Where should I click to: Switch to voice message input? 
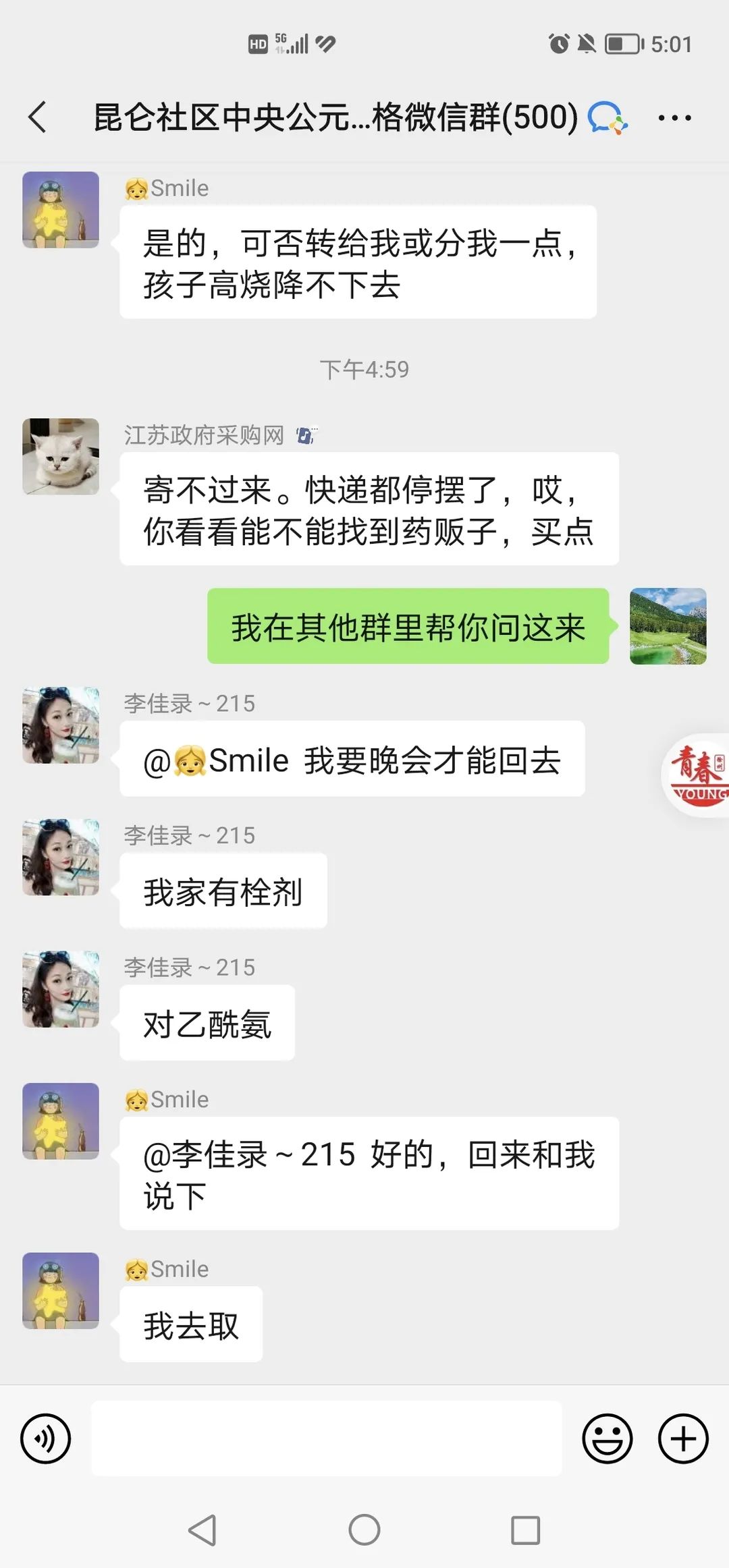point(46,1439)
